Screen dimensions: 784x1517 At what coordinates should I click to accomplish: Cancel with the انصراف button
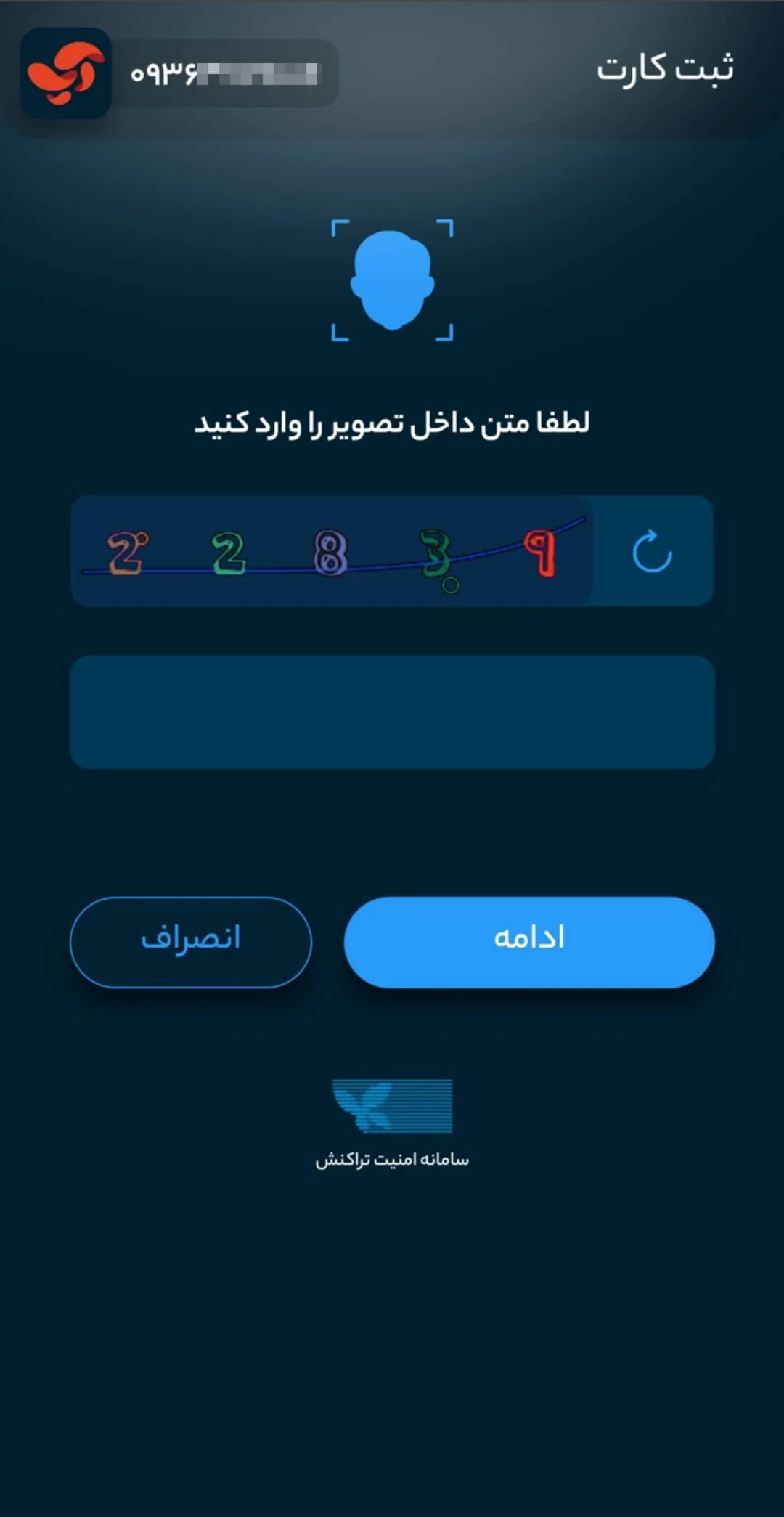(191, 942)
